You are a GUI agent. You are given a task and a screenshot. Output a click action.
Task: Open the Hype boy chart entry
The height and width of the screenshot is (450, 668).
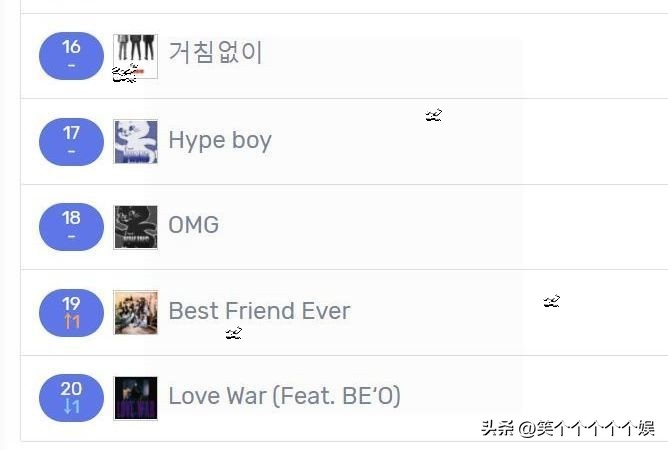pyautogui.click(x=219, y=140)
